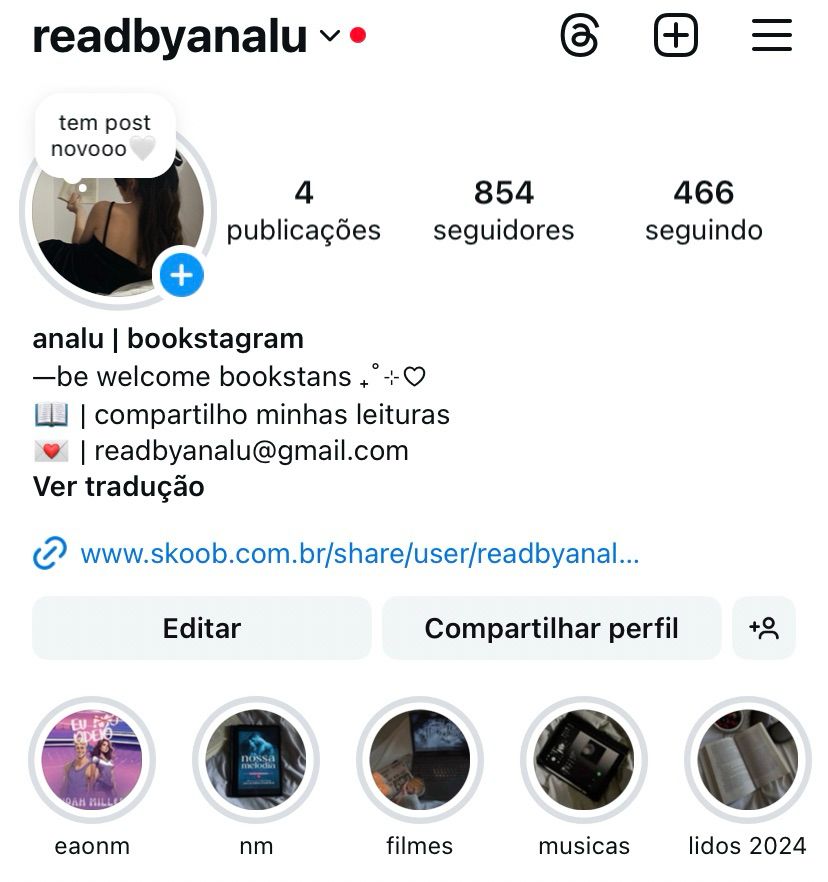Tap the Editar button
Image resolution: width=828 pixels, height=882 pixels.
(x=202, y=628)
